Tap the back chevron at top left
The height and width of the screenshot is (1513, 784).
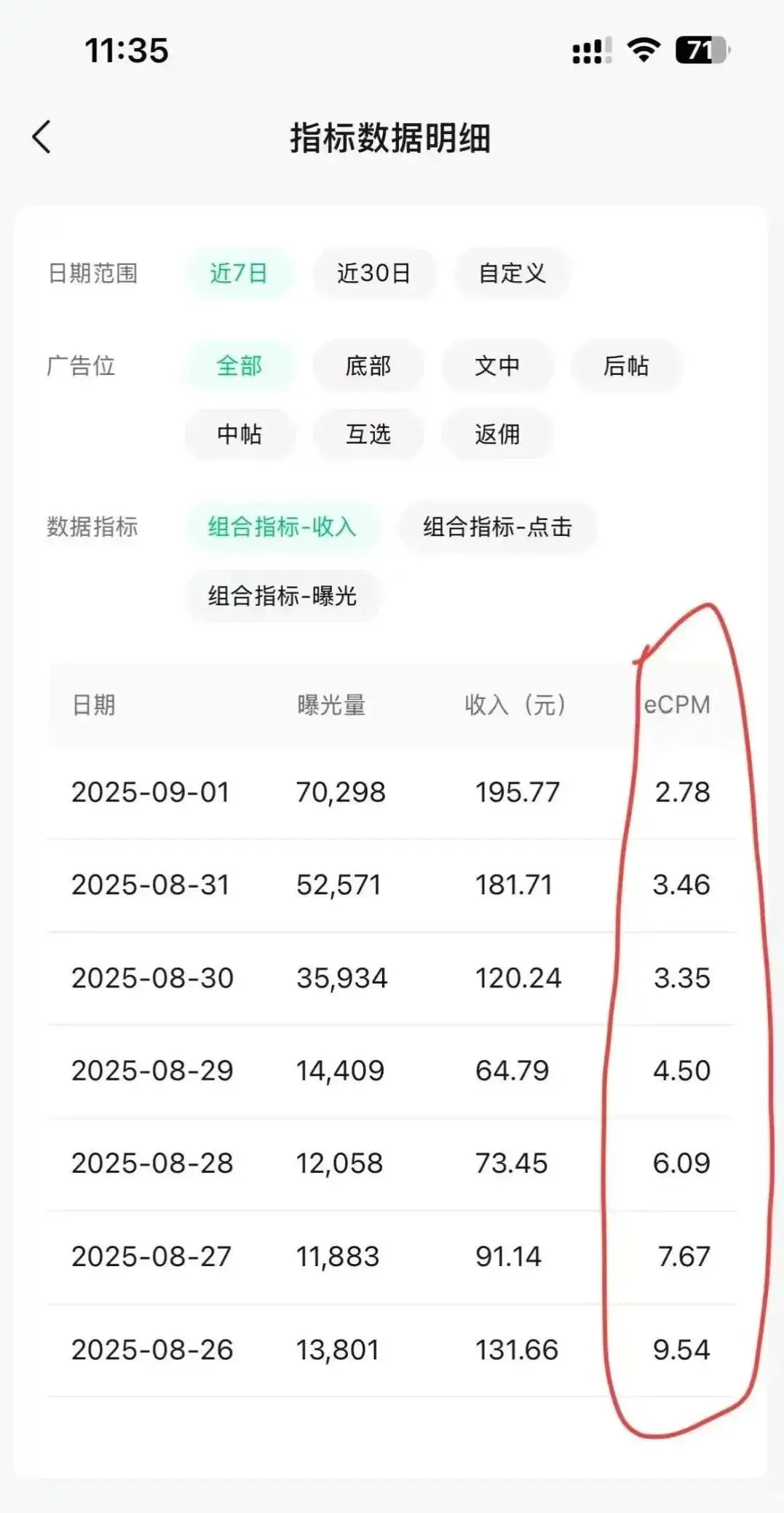[x=41, y=136]
